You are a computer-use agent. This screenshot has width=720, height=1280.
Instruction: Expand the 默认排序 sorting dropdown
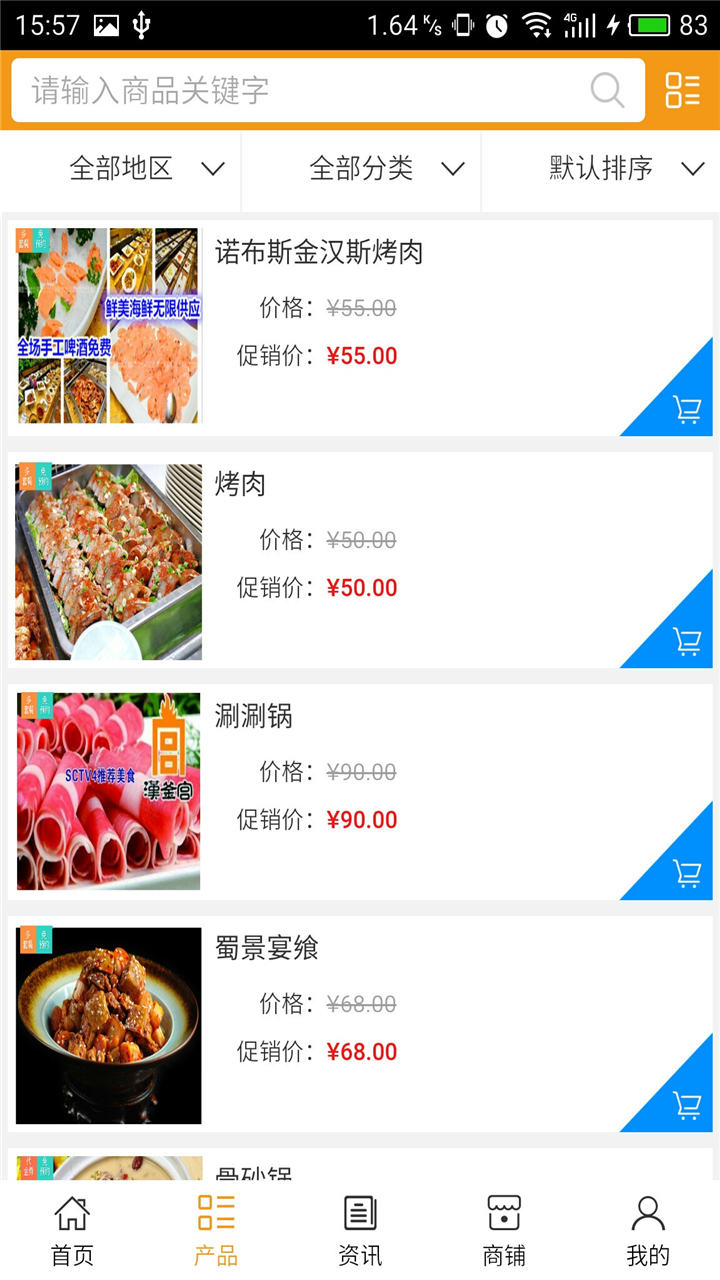point(626,169)
